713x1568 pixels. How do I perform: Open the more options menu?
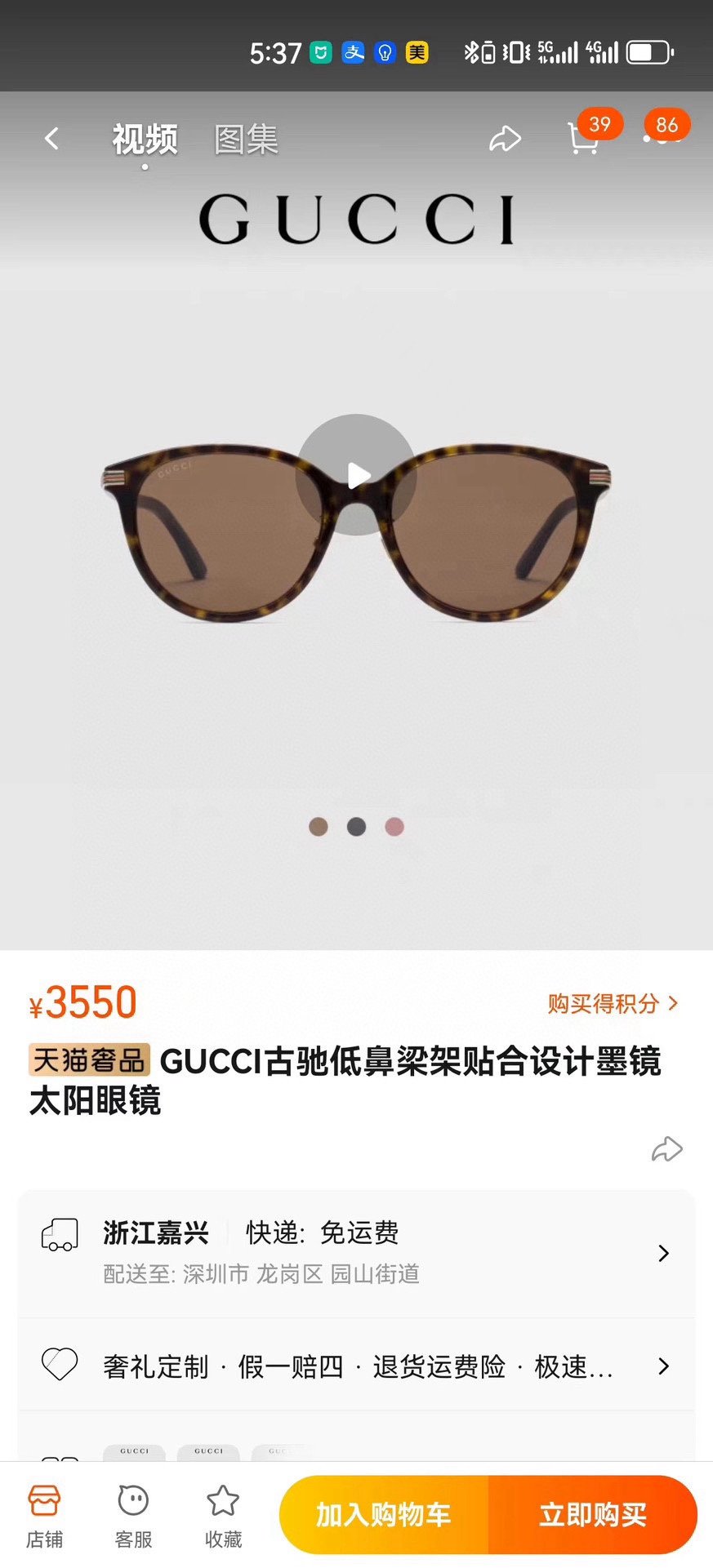pos(662,139)
